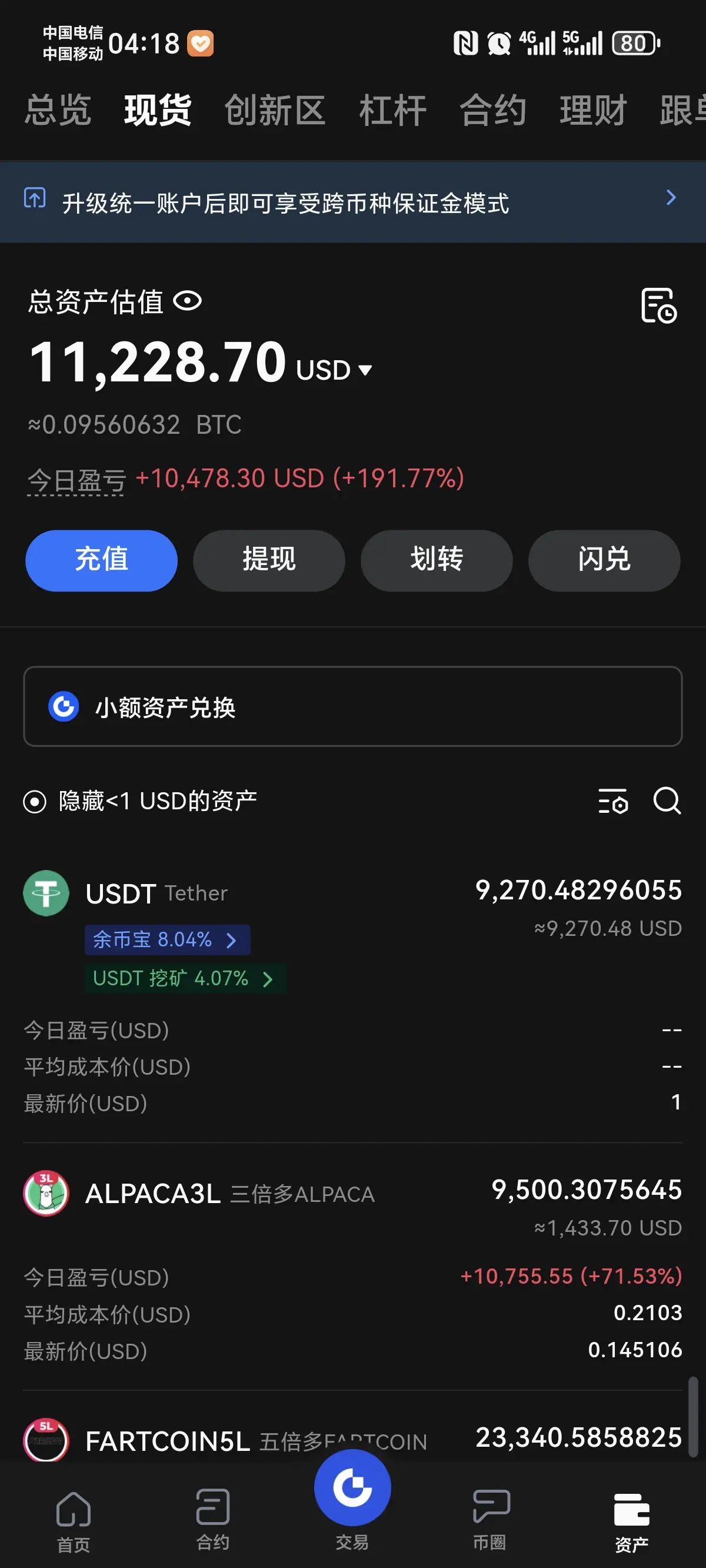The image size is (706, 1568).
Task: Open the 创新区 tab
Action: pos(275,111)
